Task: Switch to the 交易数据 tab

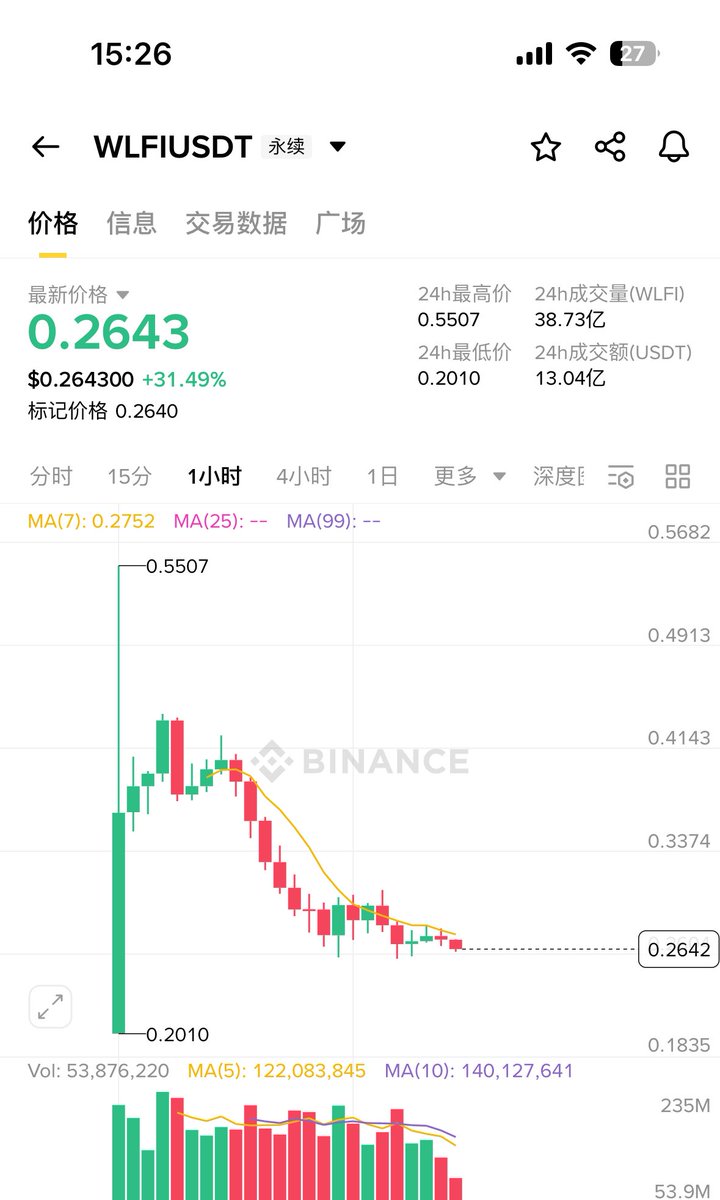Action: pyautogui.click(x=236, y=223)
